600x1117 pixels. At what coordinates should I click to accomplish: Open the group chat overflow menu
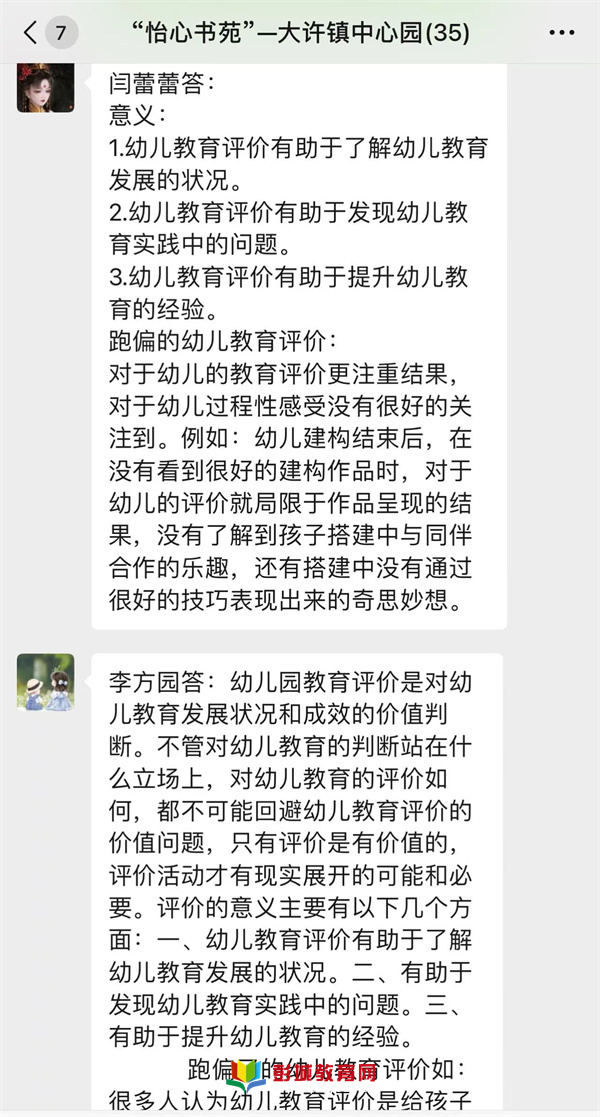562,33
